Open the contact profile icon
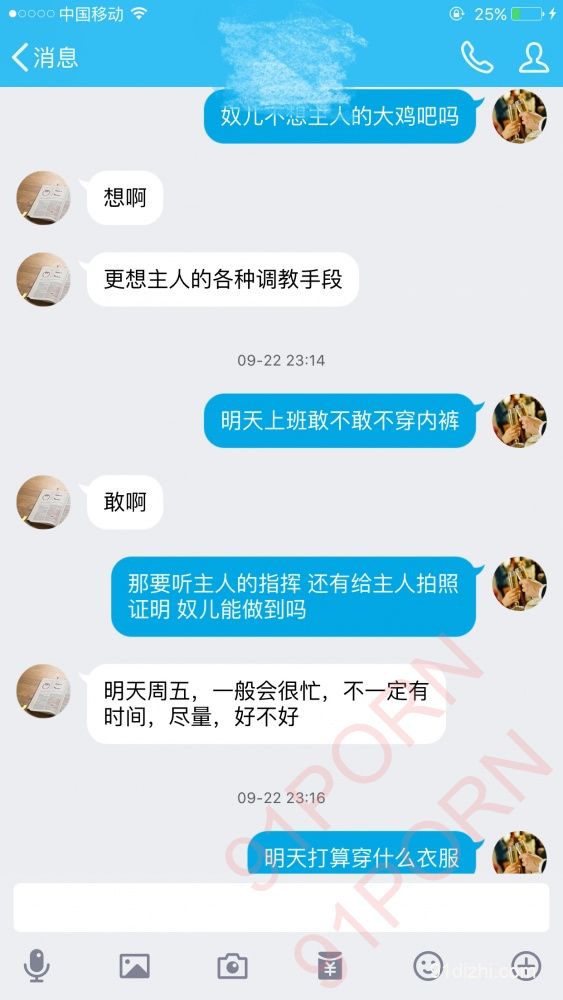Image resolution: width=563 pixels, height=1000 pixels. (x=534, y=57)
